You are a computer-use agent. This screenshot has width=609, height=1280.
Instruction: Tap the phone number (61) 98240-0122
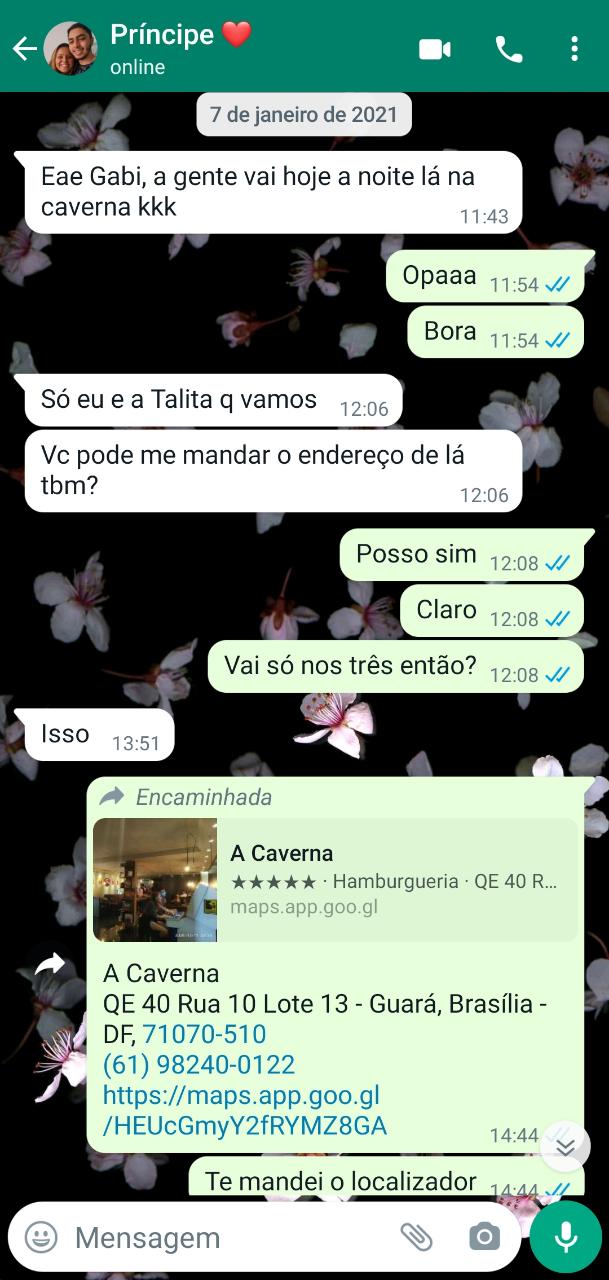click(199, 1065)
